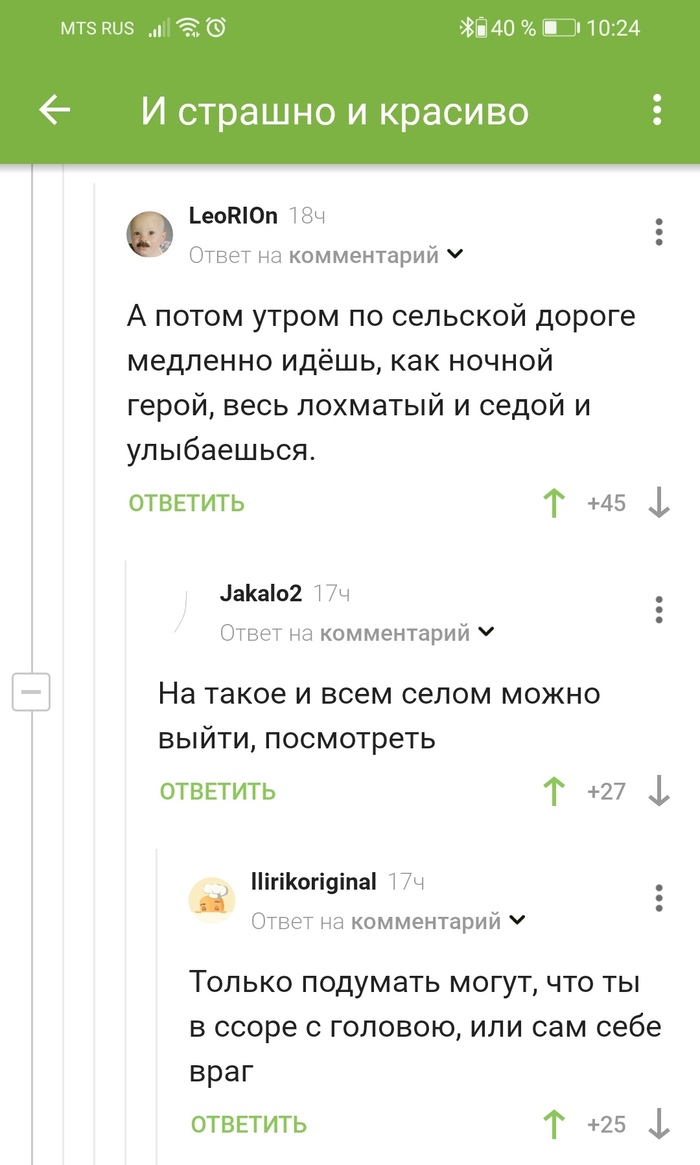This screenshot has height=1165, width=700.
Task: Reply to Jakalo2's comment
Action: click(x=217, y=792)
